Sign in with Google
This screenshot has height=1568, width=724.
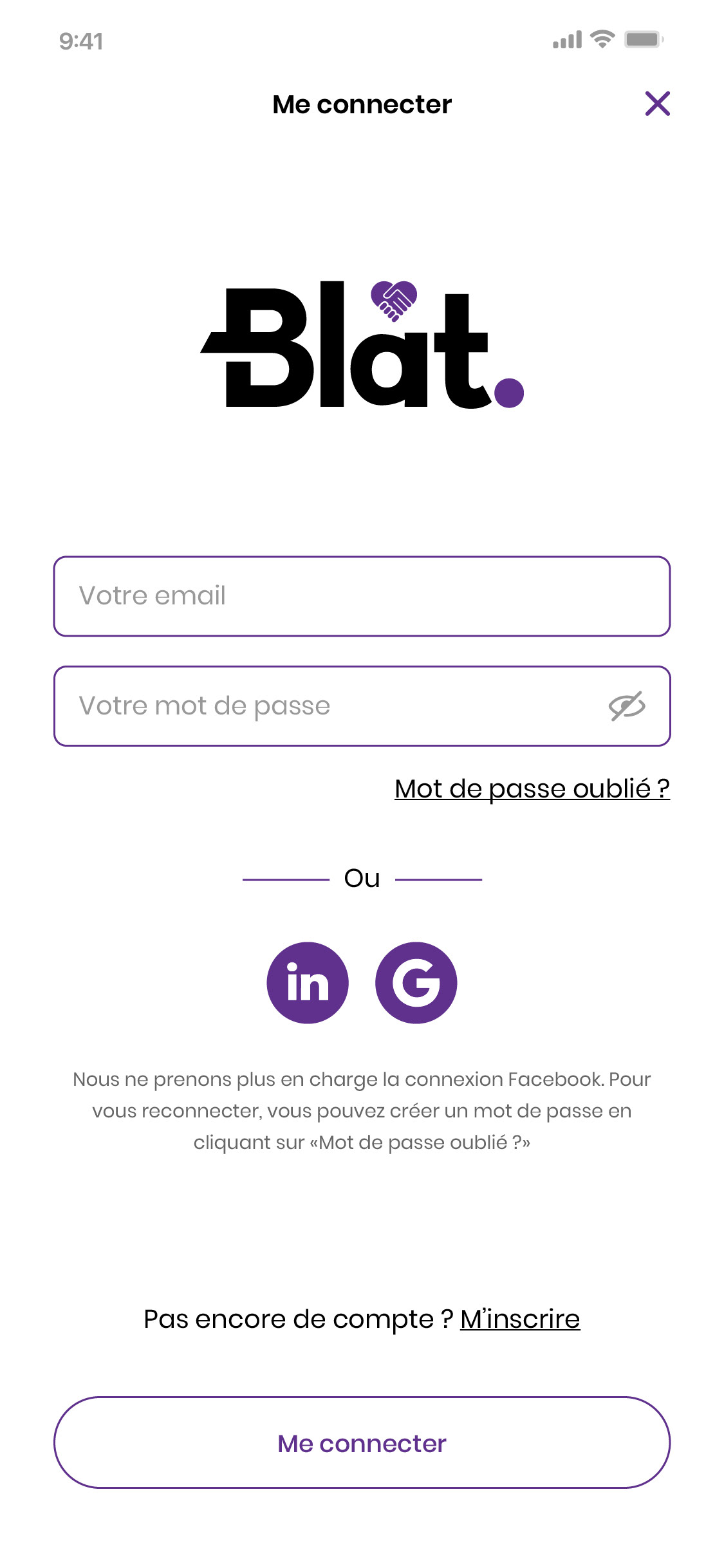tap(416, 982)
